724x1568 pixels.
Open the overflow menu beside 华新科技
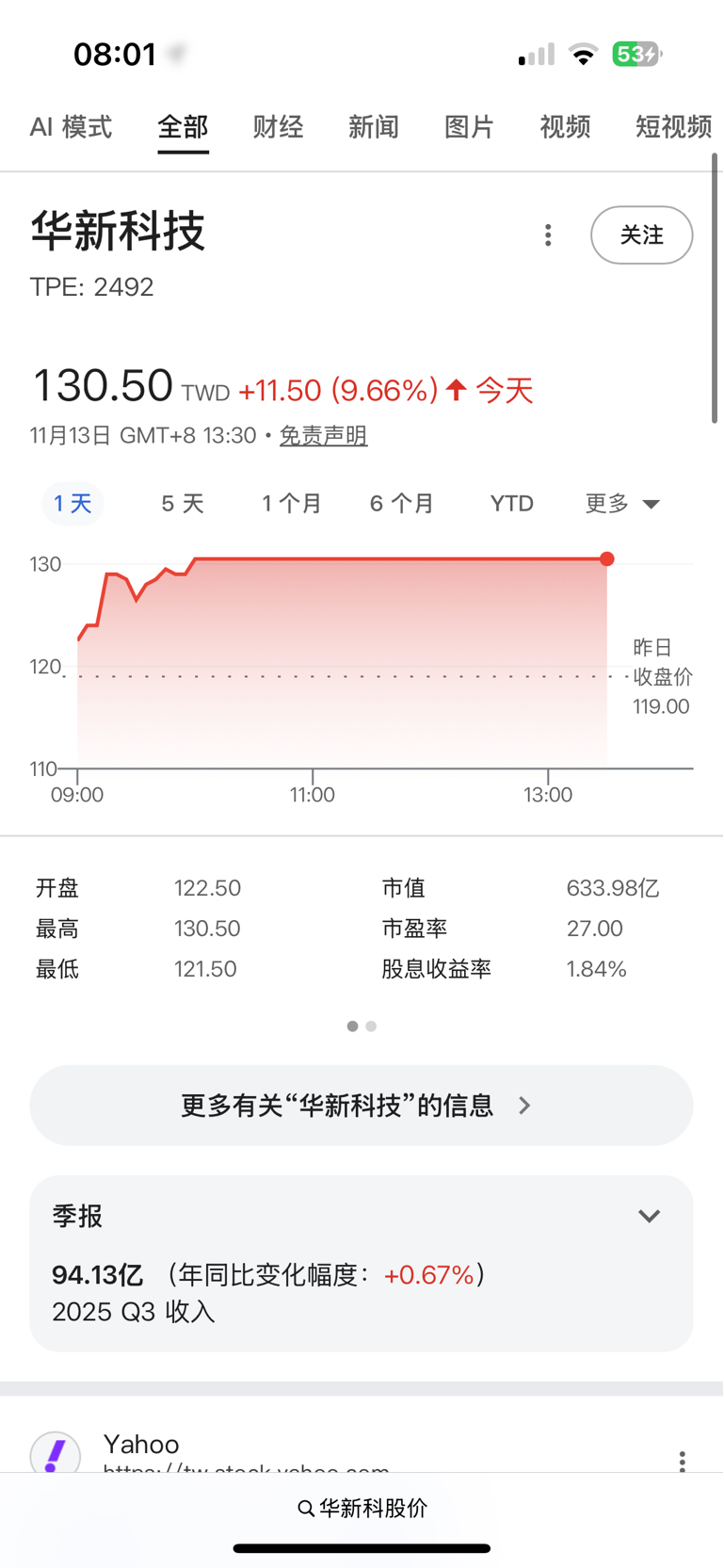tap(548, 235)
